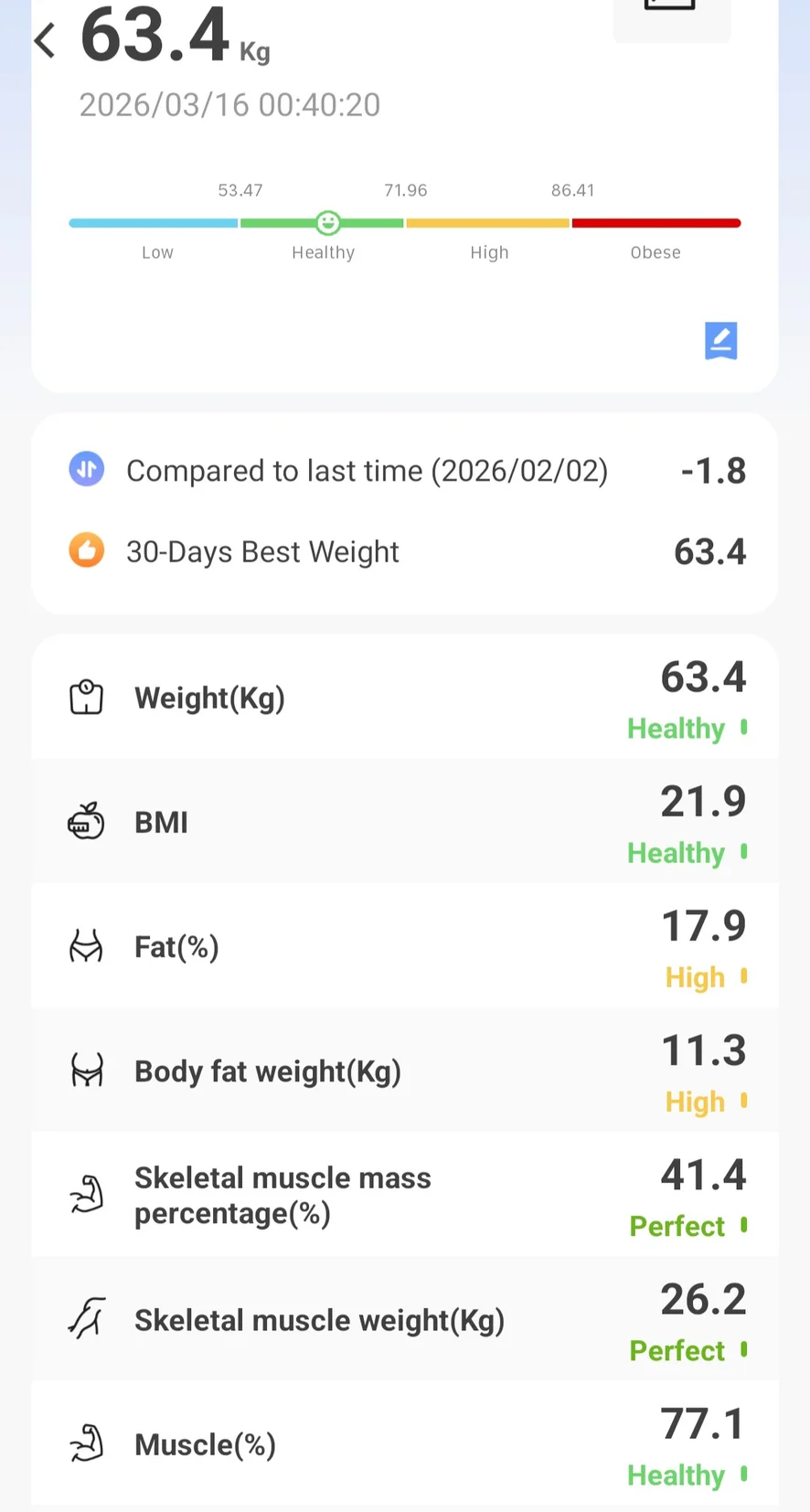Tap the Muscle(%) row

pos(404,1444)
